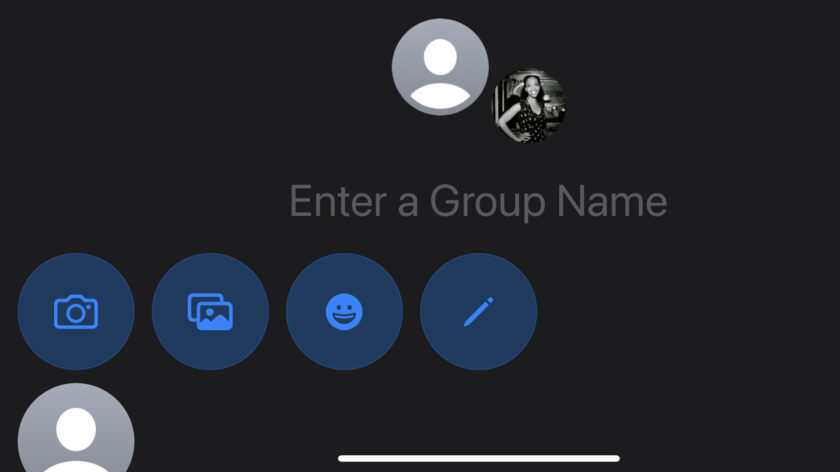The height and width of the screenshot is (472, 840).
Task: Tap the Enter a Group Name field
Action: [x=478, y=201]
